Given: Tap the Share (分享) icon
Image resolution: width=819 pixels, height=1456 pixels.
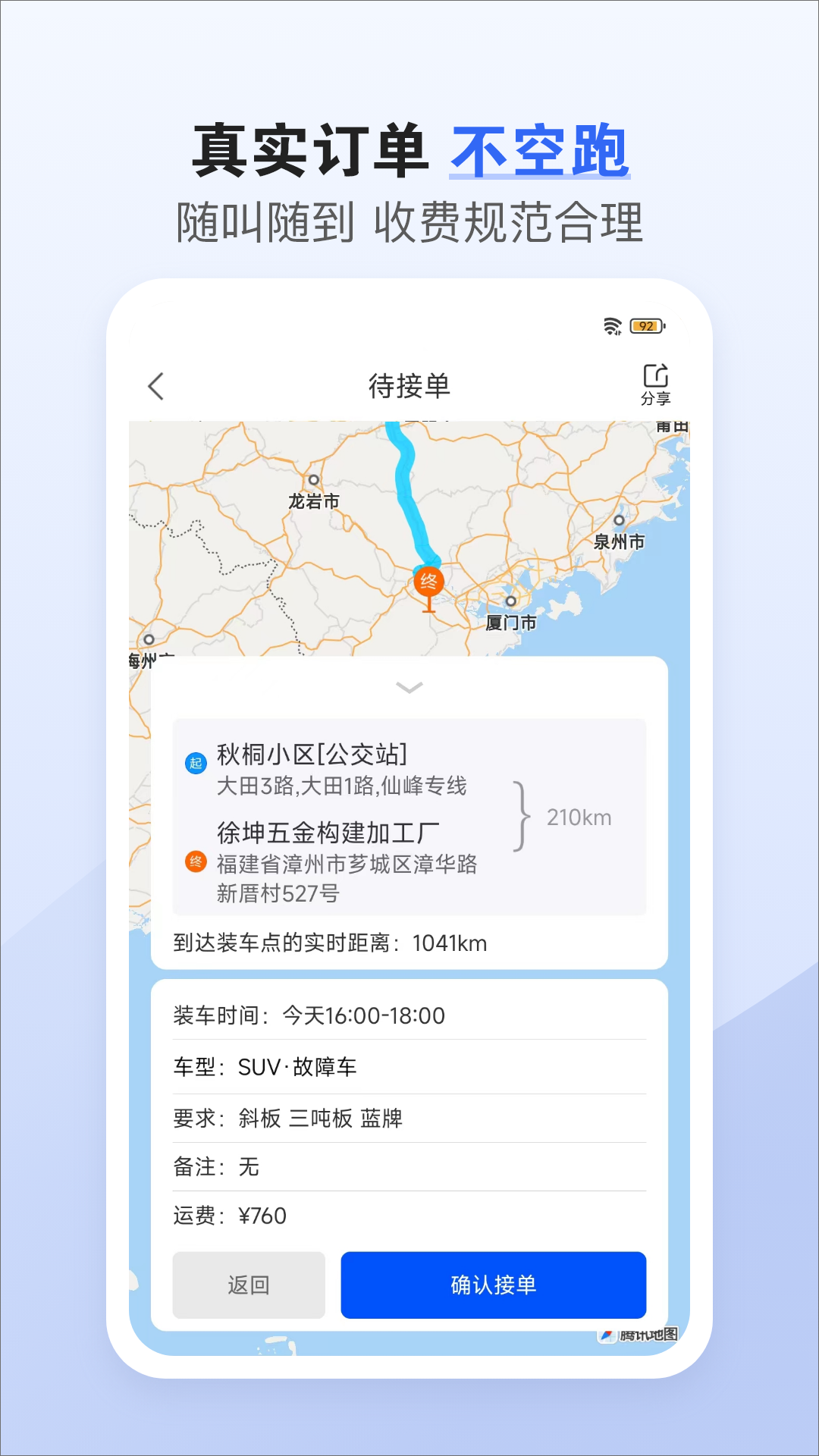Looking at the screenshot, I should [x=654, y=383].
